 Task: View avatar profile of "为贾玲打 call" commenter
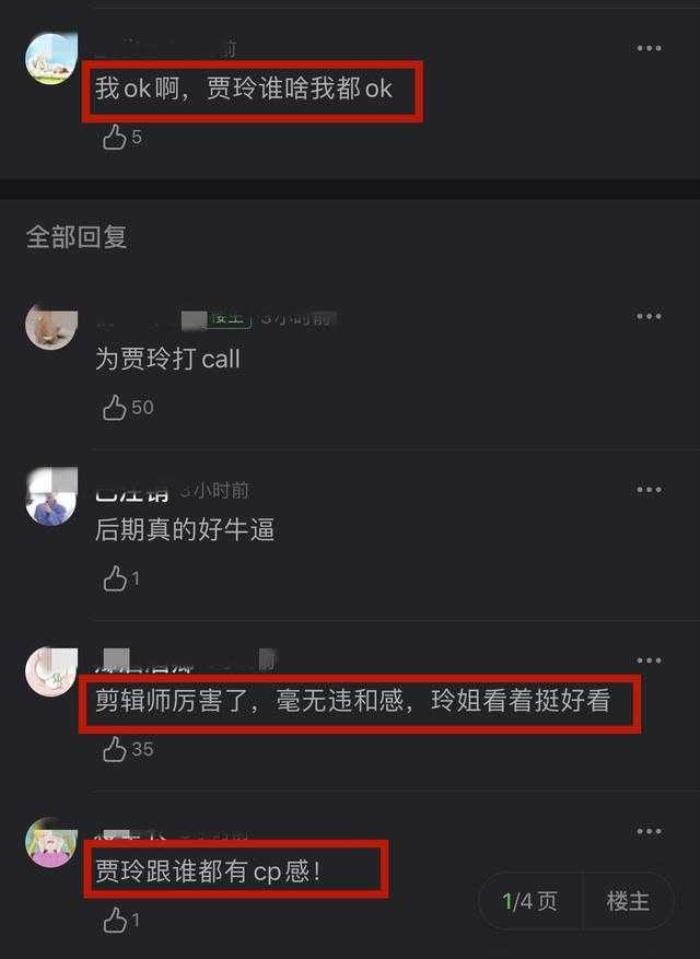[51, 327]
